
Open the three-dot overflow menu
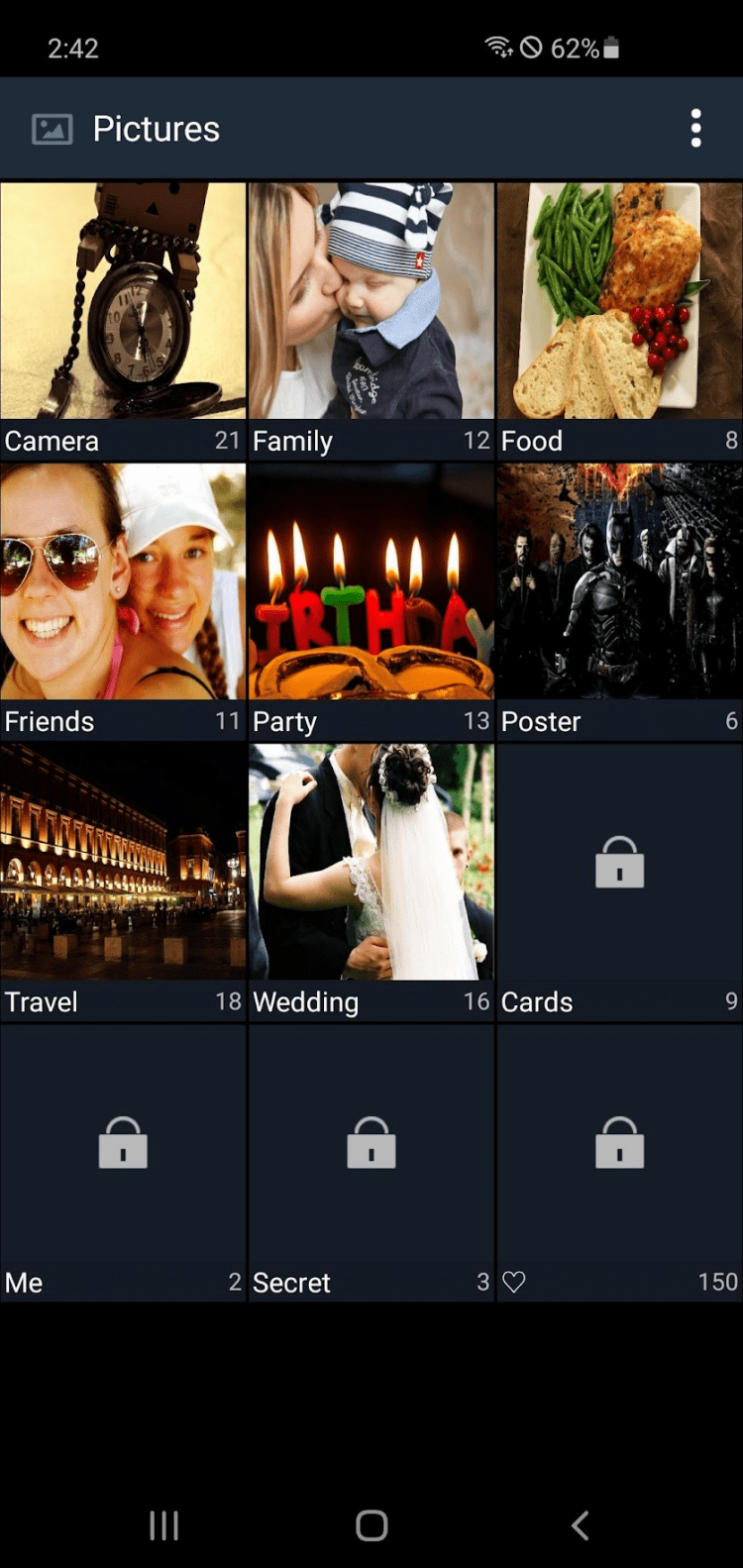695,129
